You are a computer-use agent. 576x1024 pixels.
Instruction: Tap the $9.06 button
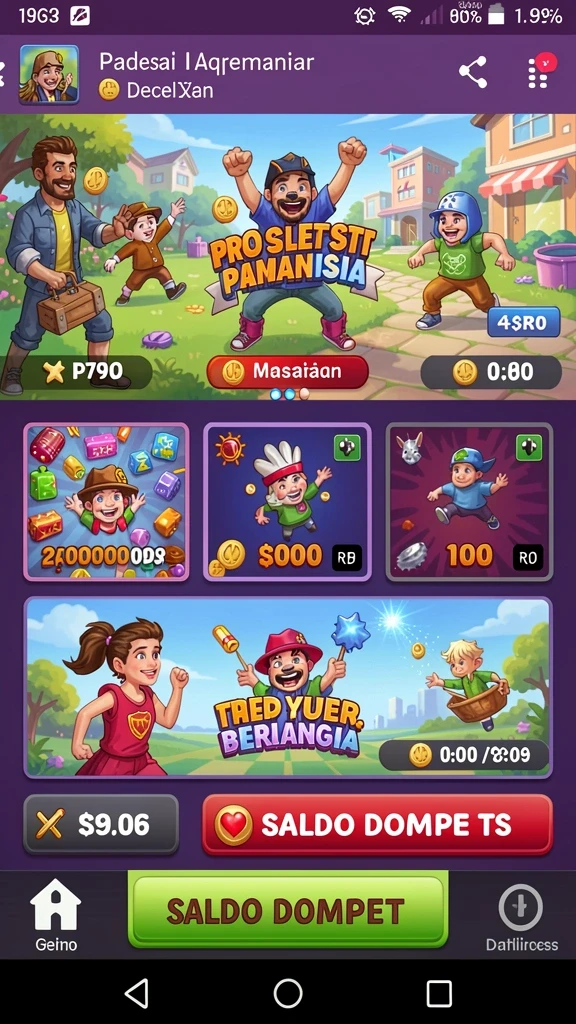[x=101, y=824]
